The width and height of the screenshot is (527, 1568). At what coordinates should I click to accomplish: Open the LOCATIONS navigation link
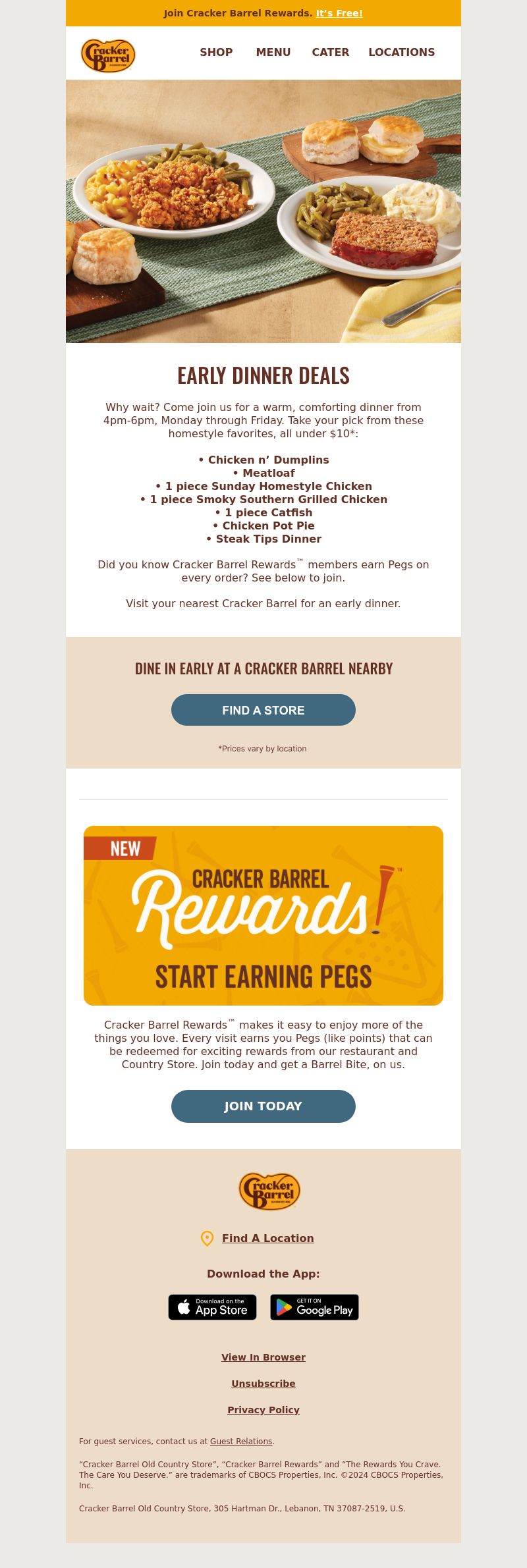[401, 52]
